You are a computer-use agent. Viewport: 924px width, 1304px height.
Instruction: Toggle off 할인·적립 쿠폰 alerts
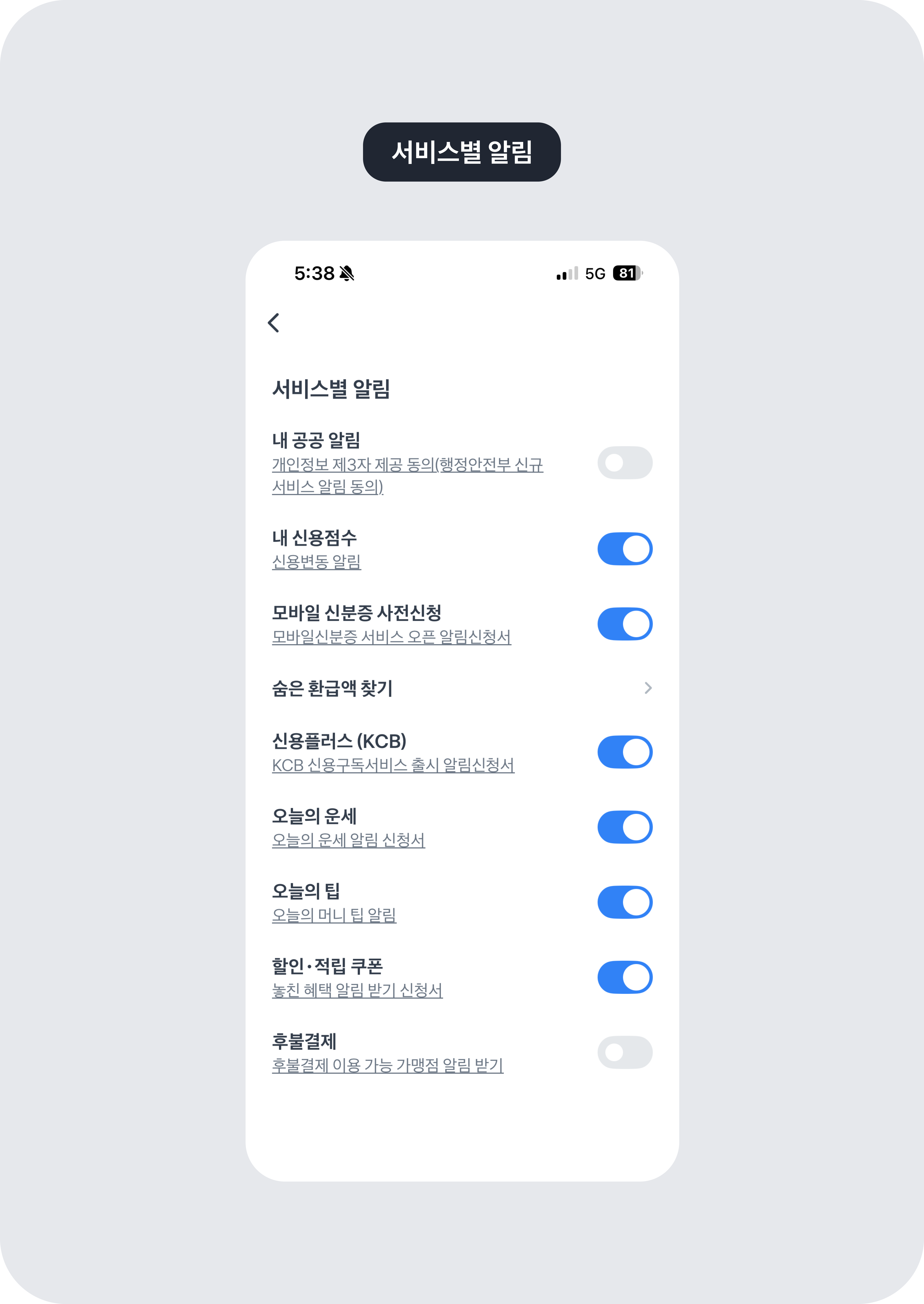pyautogui.click(x=624, y=977)
